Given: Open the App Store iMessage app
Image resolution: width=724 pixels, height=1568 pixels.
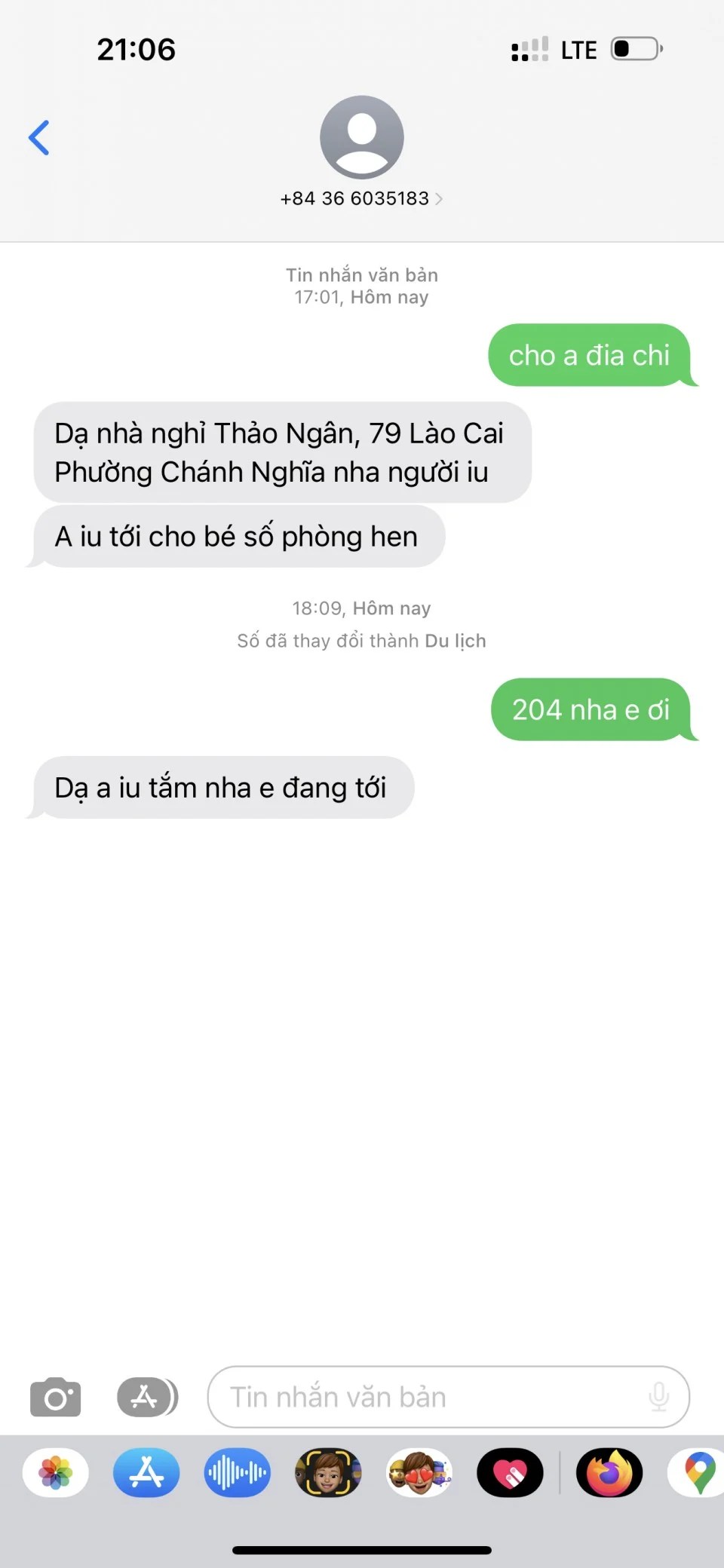Looking at the screenshot, I should point(146,1472).
